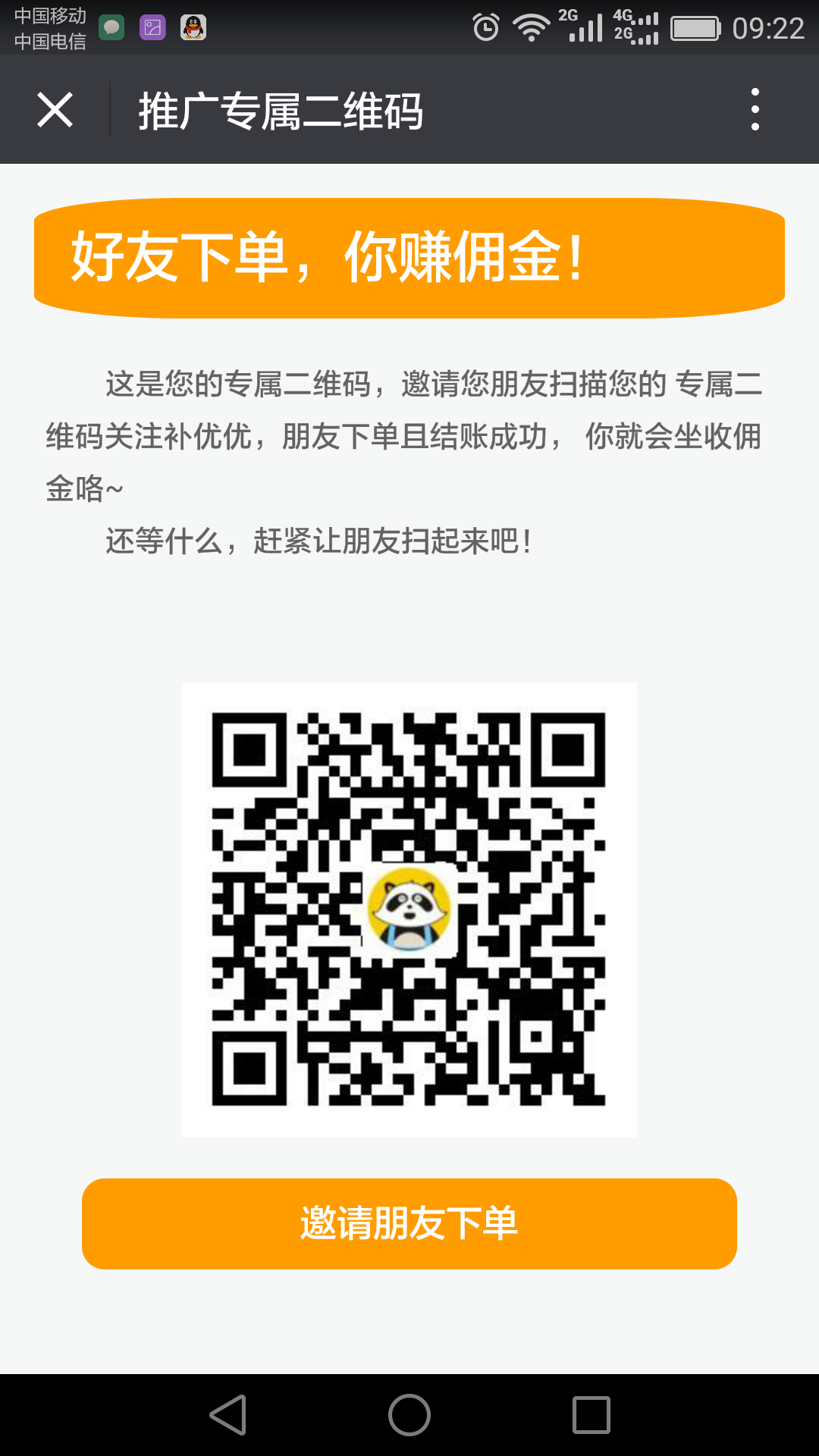This screenshot has width=819, height=1456.
Task: Return to the home screen
Action: [409, 1415]
